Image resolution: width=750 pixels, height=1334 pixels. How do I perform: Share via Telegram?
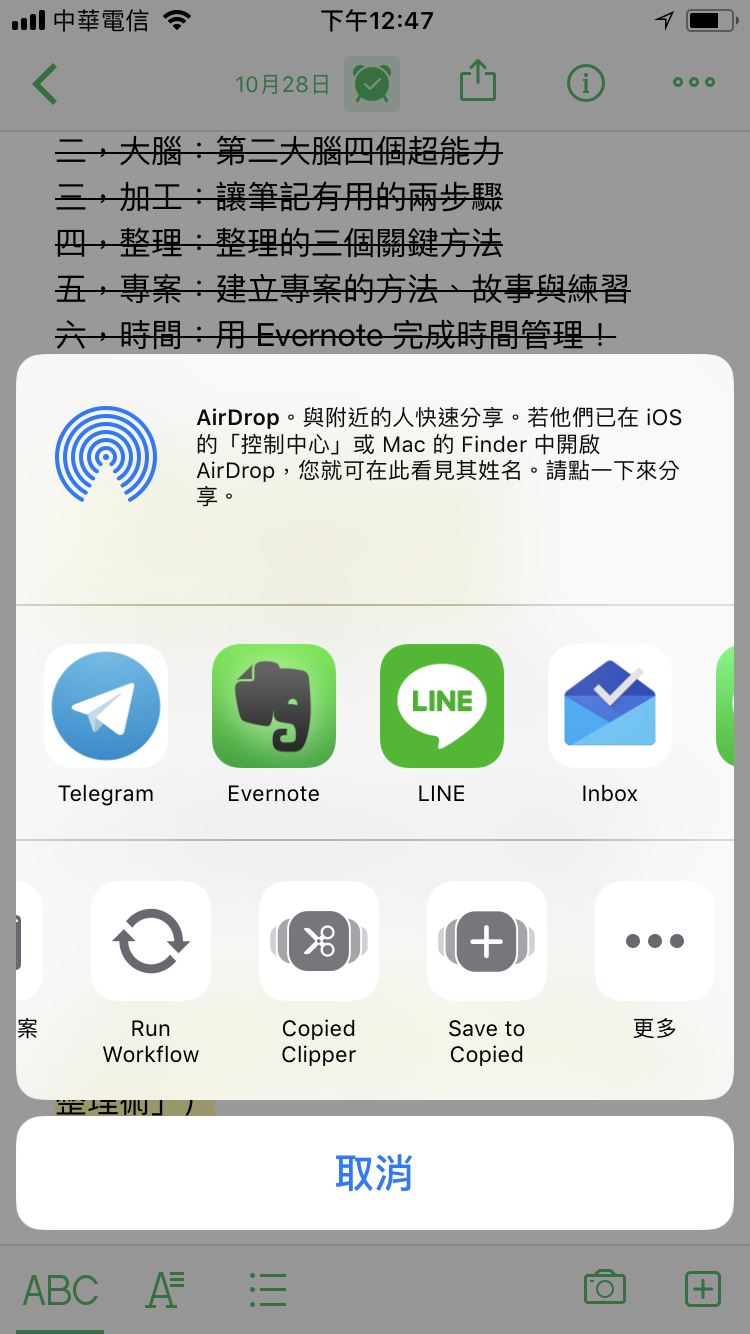[x=106, y=706]
